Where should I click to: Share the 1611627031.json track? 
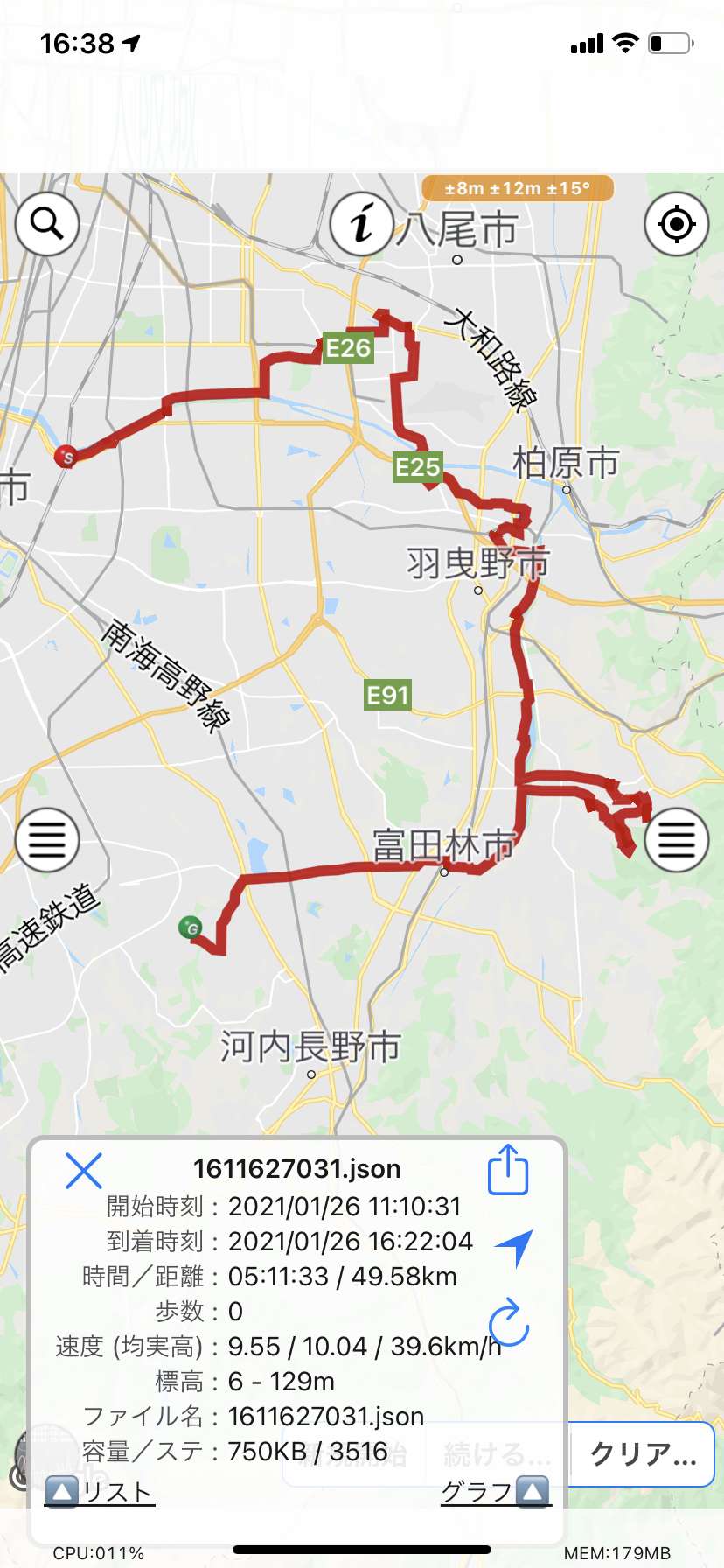tap(508, 1170)
